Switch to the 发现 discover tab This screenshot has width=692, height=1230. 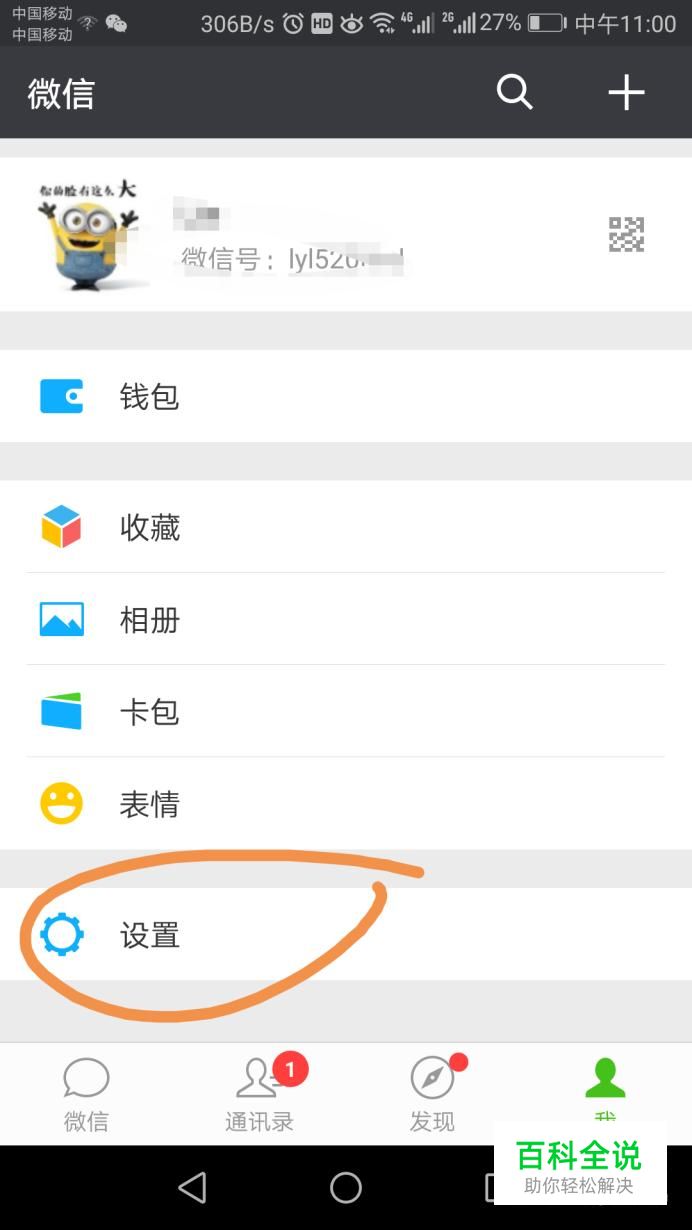click(432, 1094)
